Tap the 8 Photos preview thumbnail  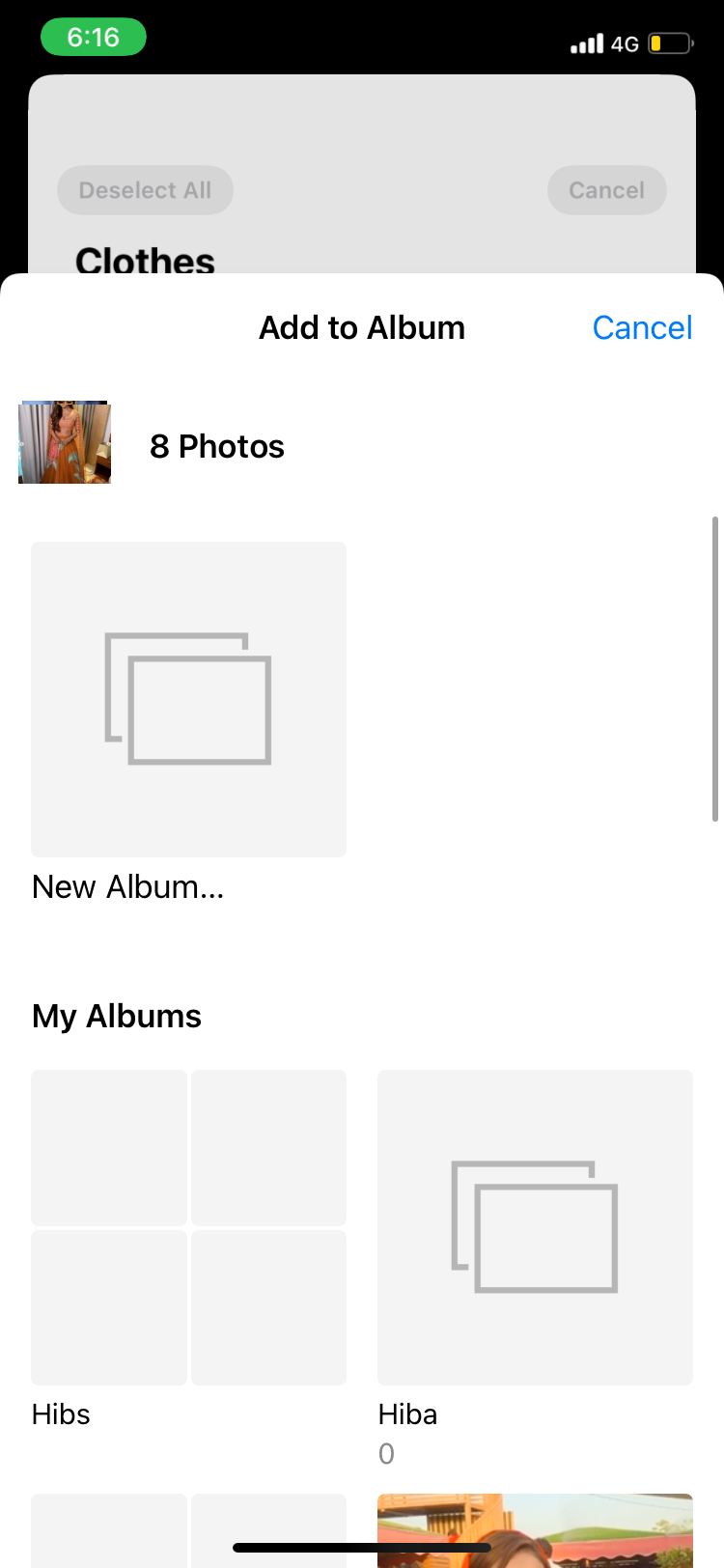coord(64,441)
